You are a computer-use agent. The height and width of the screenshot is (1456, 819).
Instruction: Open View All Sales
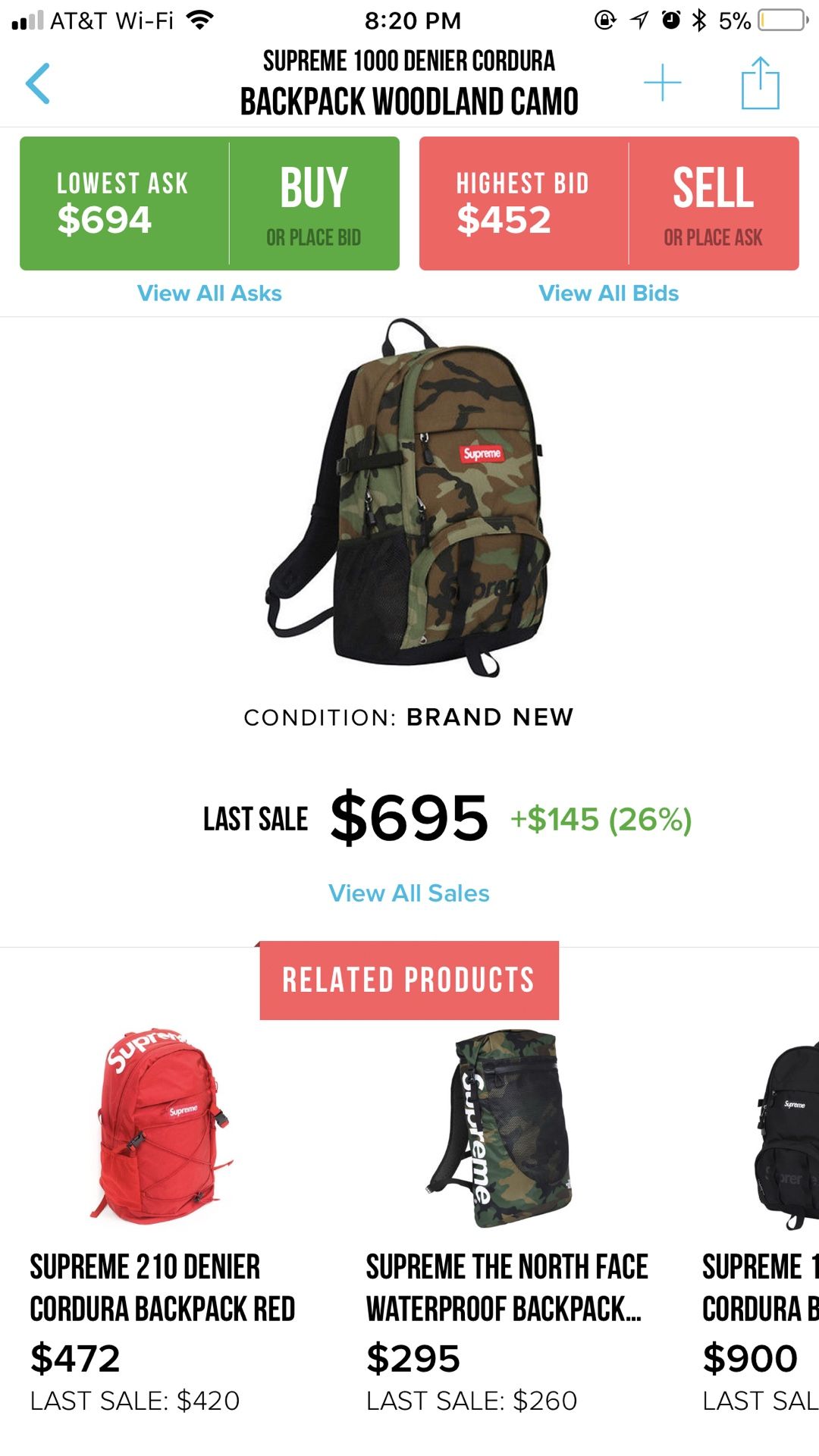[409, 893]
